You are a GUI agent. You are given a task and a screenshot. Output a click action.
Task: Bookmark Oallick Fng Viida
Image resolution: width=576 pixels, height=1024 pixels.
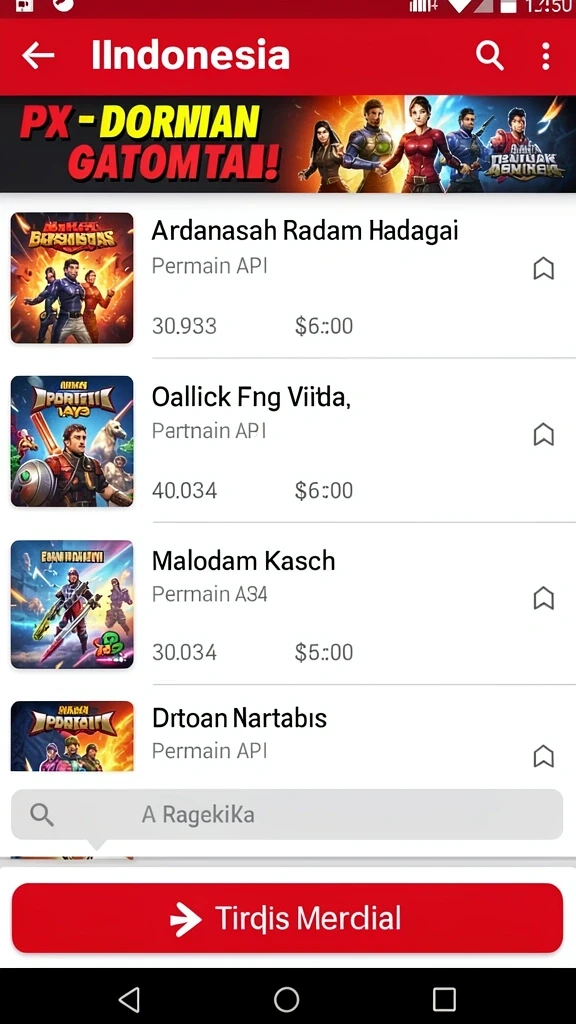[x=543, y=434]
